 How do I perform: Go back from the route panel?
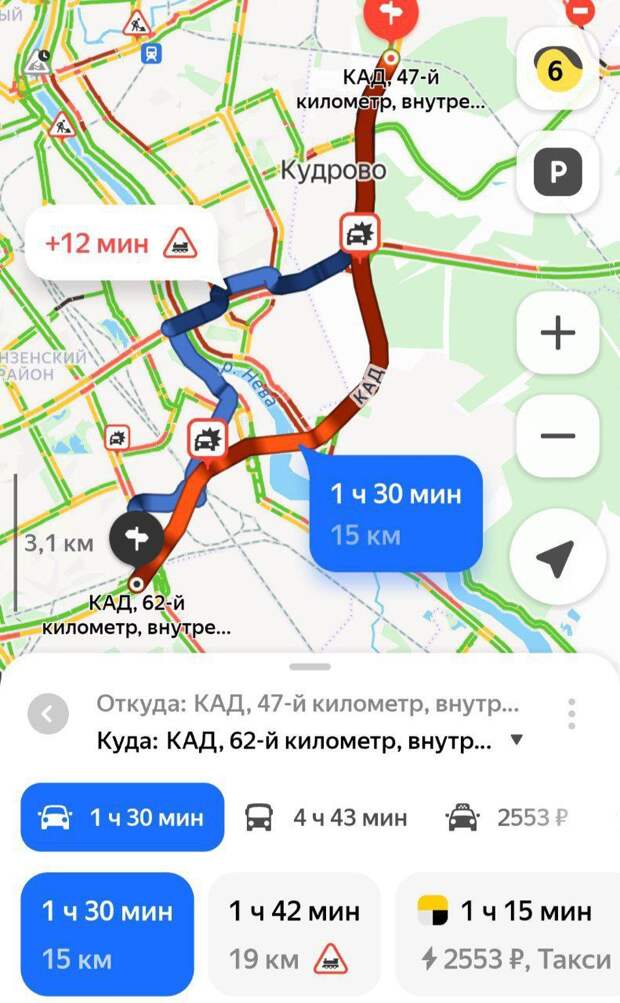coord(49,714)
